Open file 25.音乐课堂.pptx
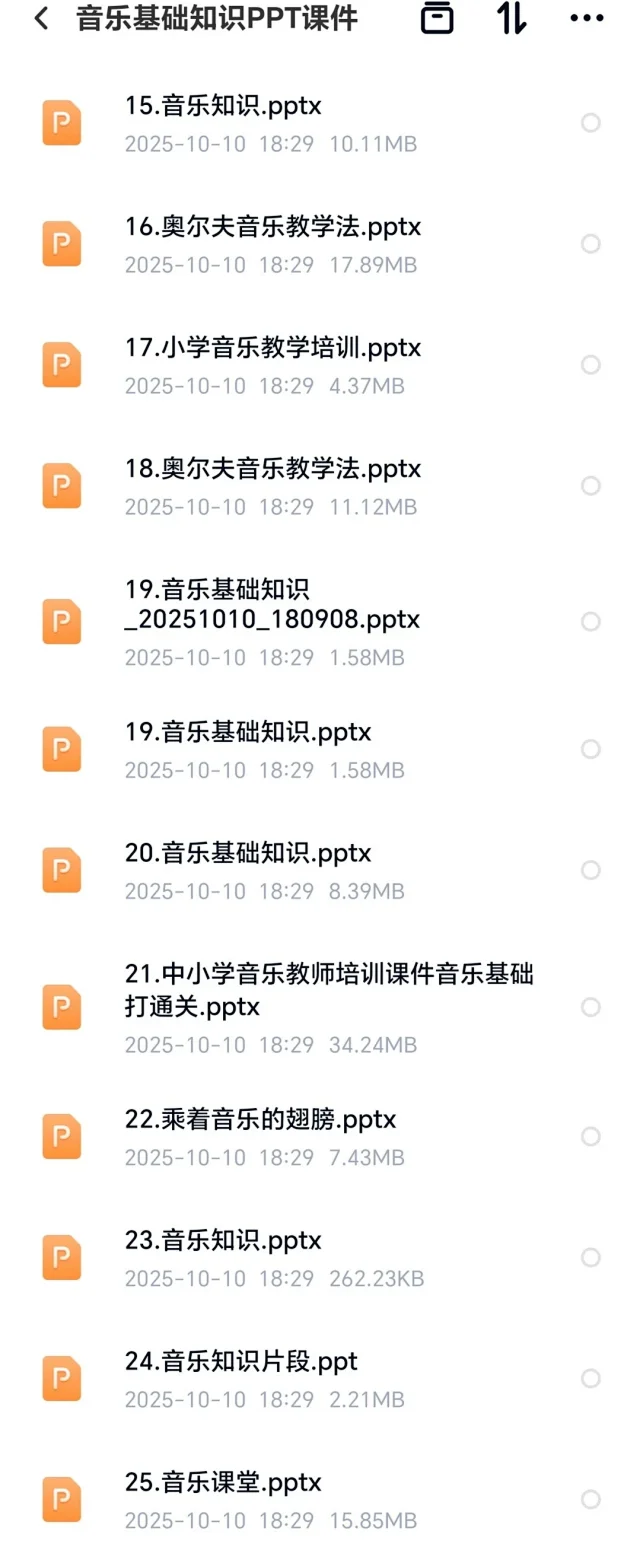Viewport: 640px width, 1547px height. point(223,1482)
